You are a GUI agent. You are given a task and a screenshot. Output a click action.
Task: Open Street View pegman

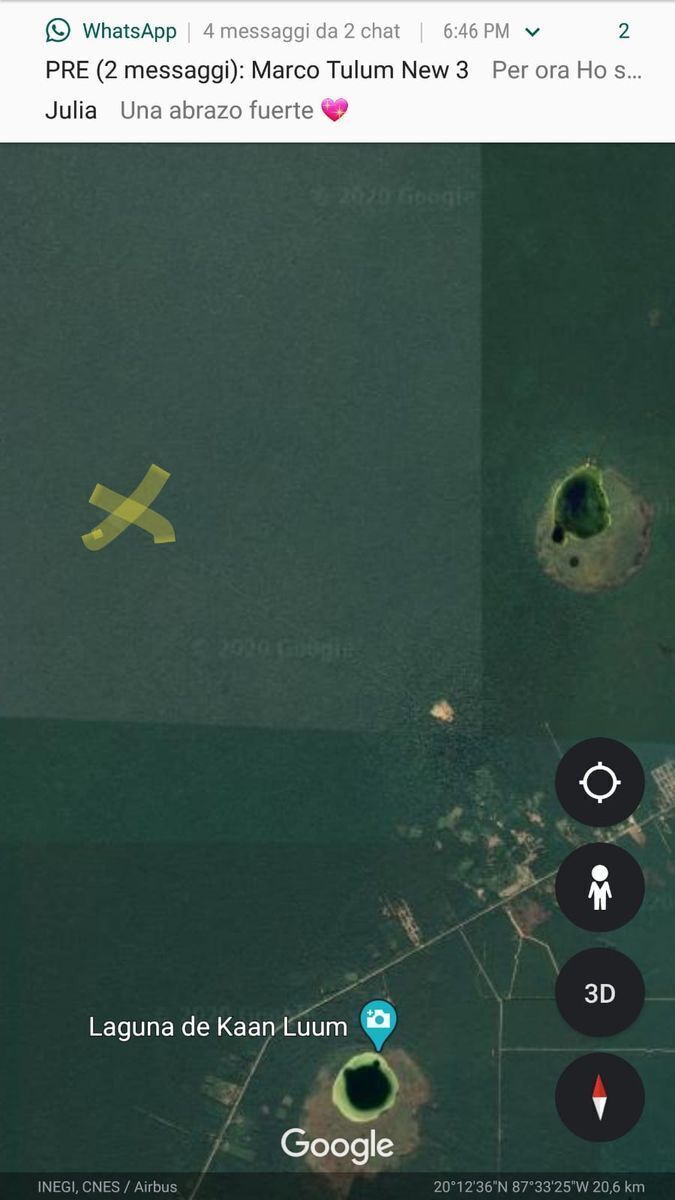coord(599,887)
